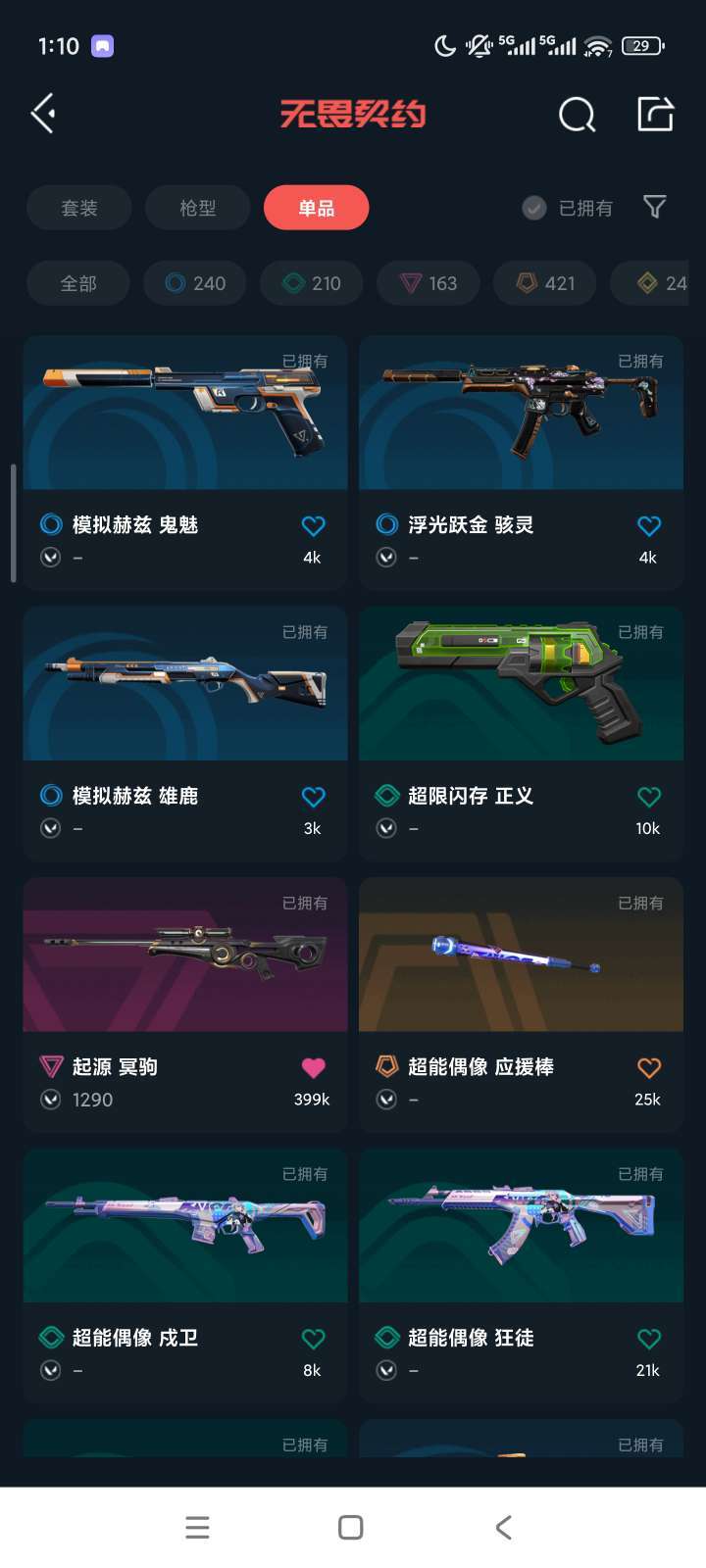Filter by the blue currency showing 240
706x1568 pixels.
pos(194,283)
